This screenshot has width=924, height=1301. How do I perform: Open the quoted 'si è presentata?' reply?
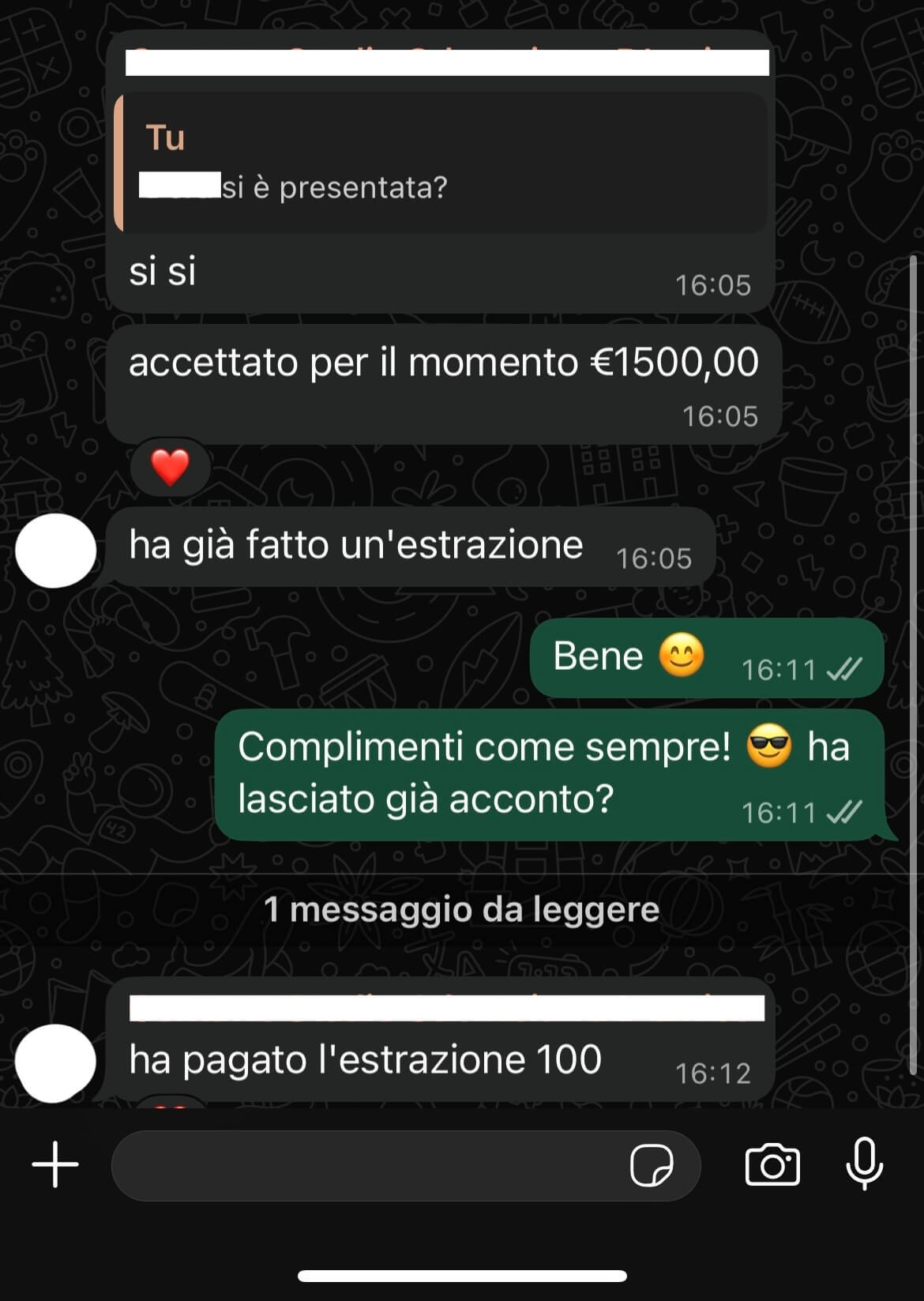(x=441, y=164)
